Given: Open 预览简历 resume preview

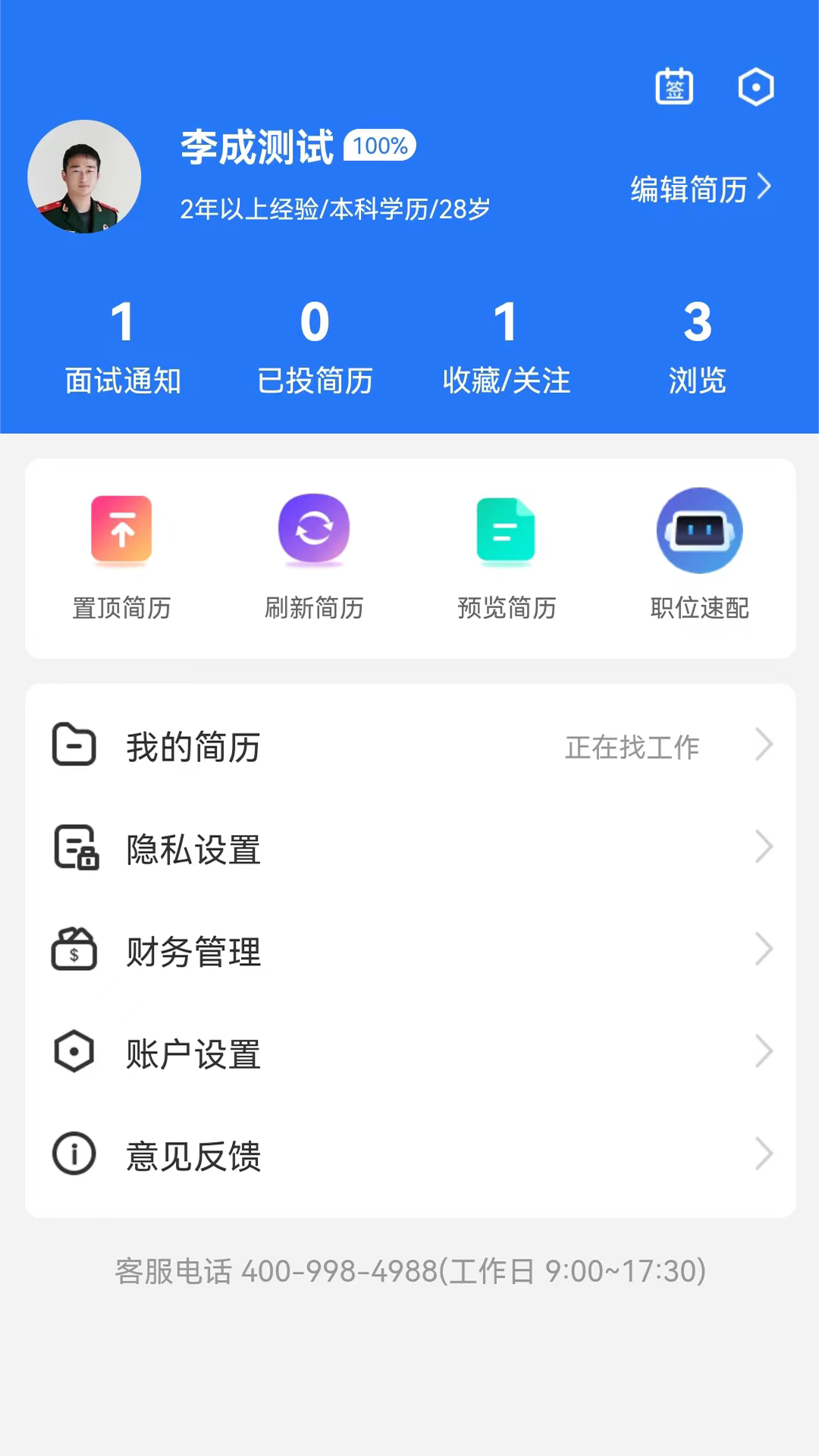Looking at the screenshot, I should (x=507, y=556).
